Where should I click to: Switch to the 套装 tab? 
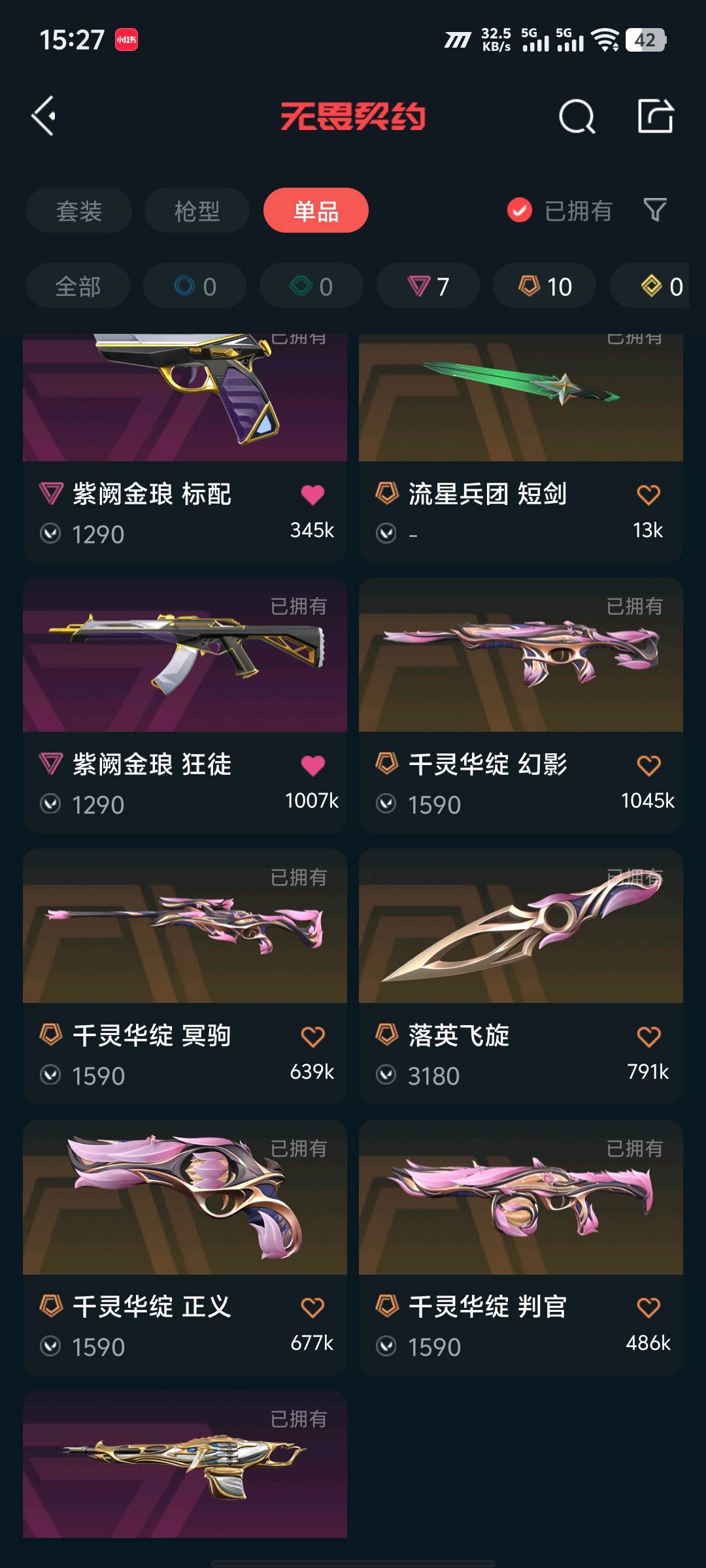pyautogui.click(x=79, y=210)
